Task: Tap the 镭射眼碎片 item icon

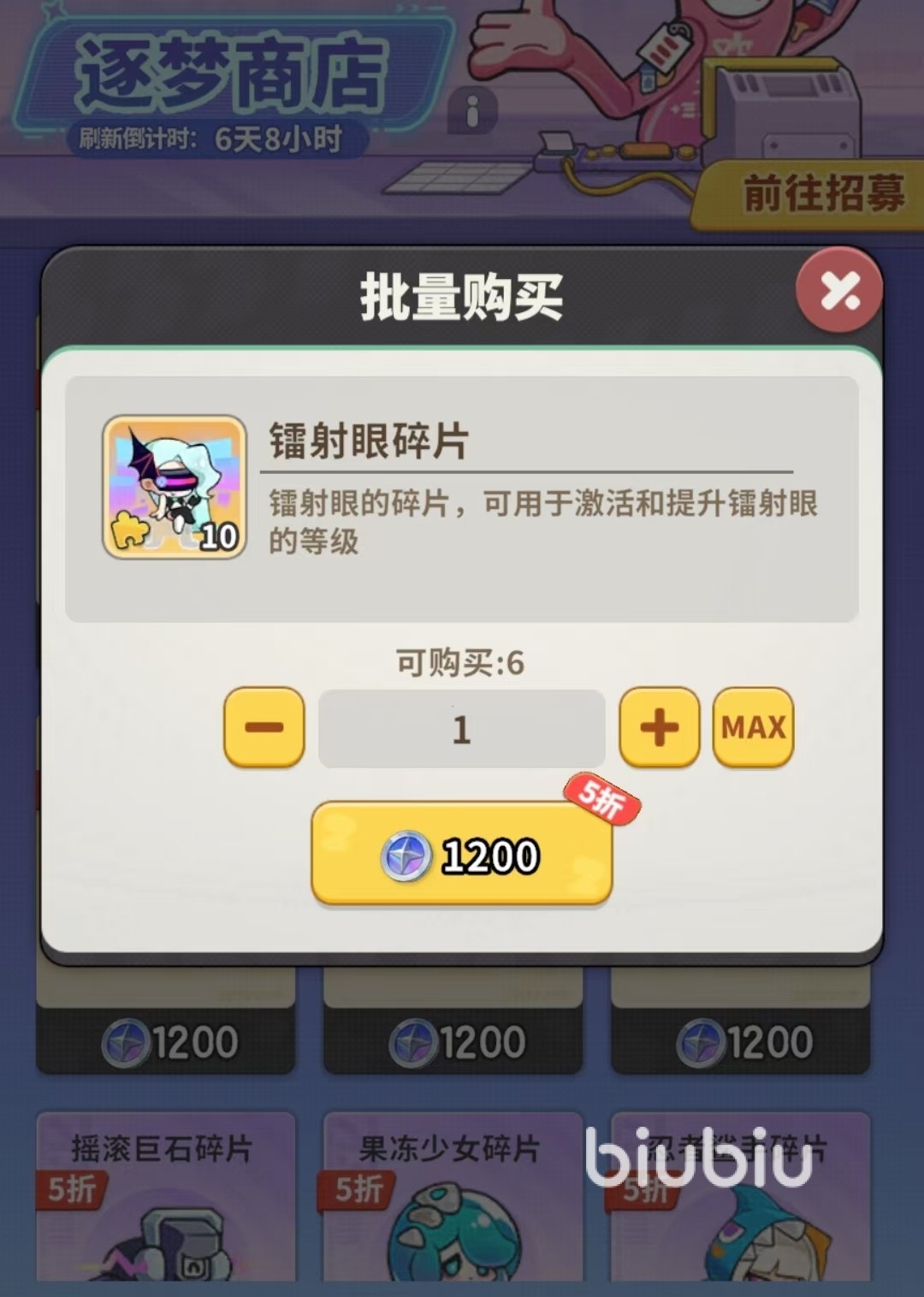Action: 175,487
